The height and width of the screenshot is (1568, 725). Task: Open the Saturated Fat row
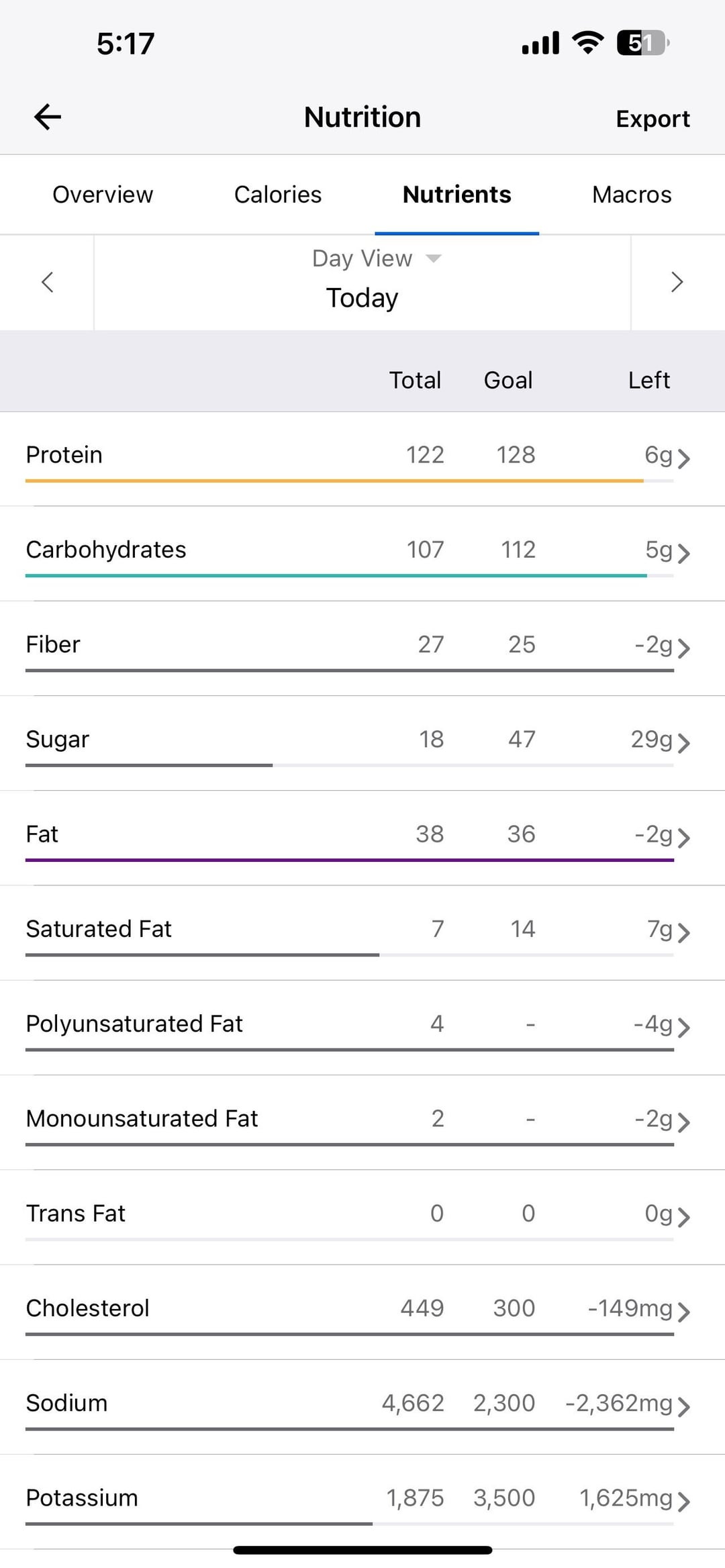(x=362, y=933)
